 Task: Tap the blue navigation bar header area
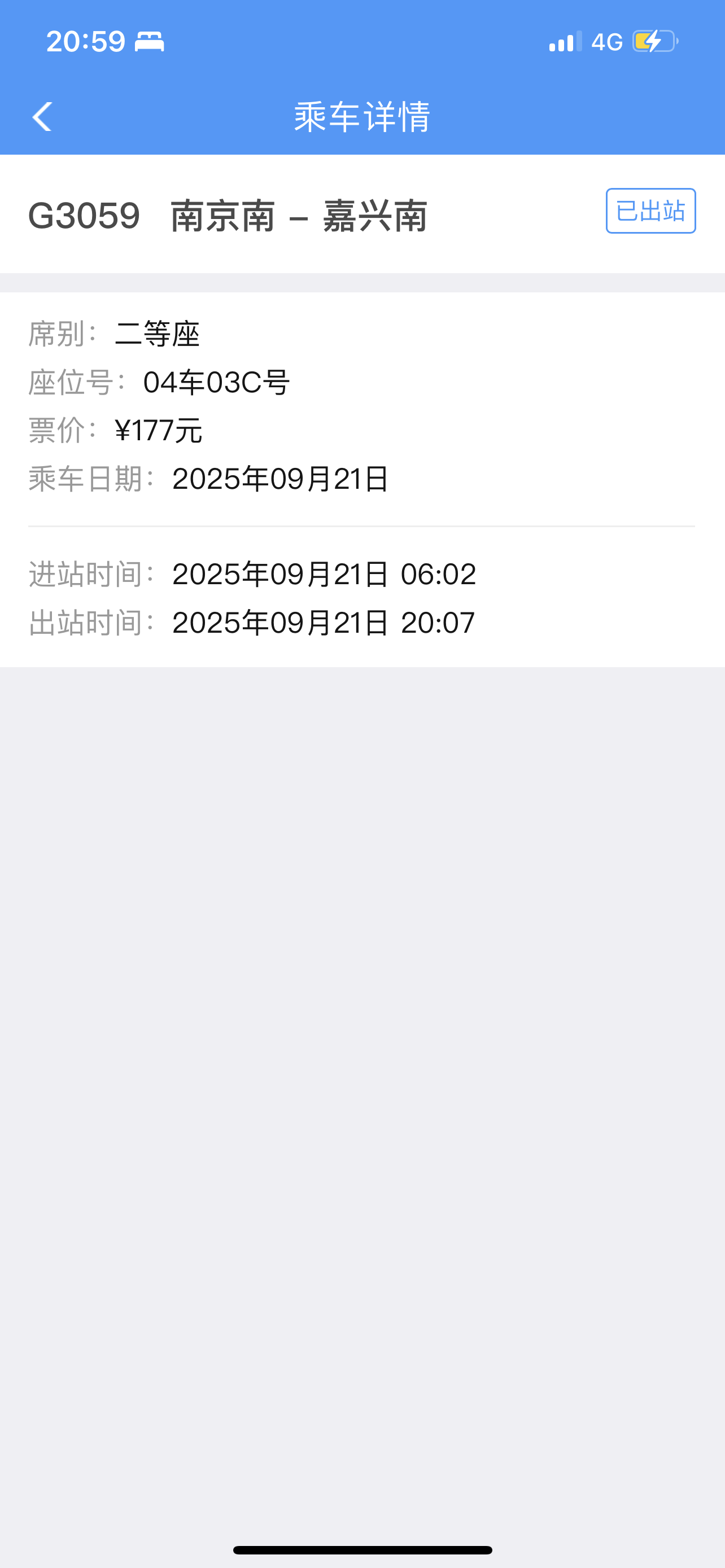click(x=362, y=117)
